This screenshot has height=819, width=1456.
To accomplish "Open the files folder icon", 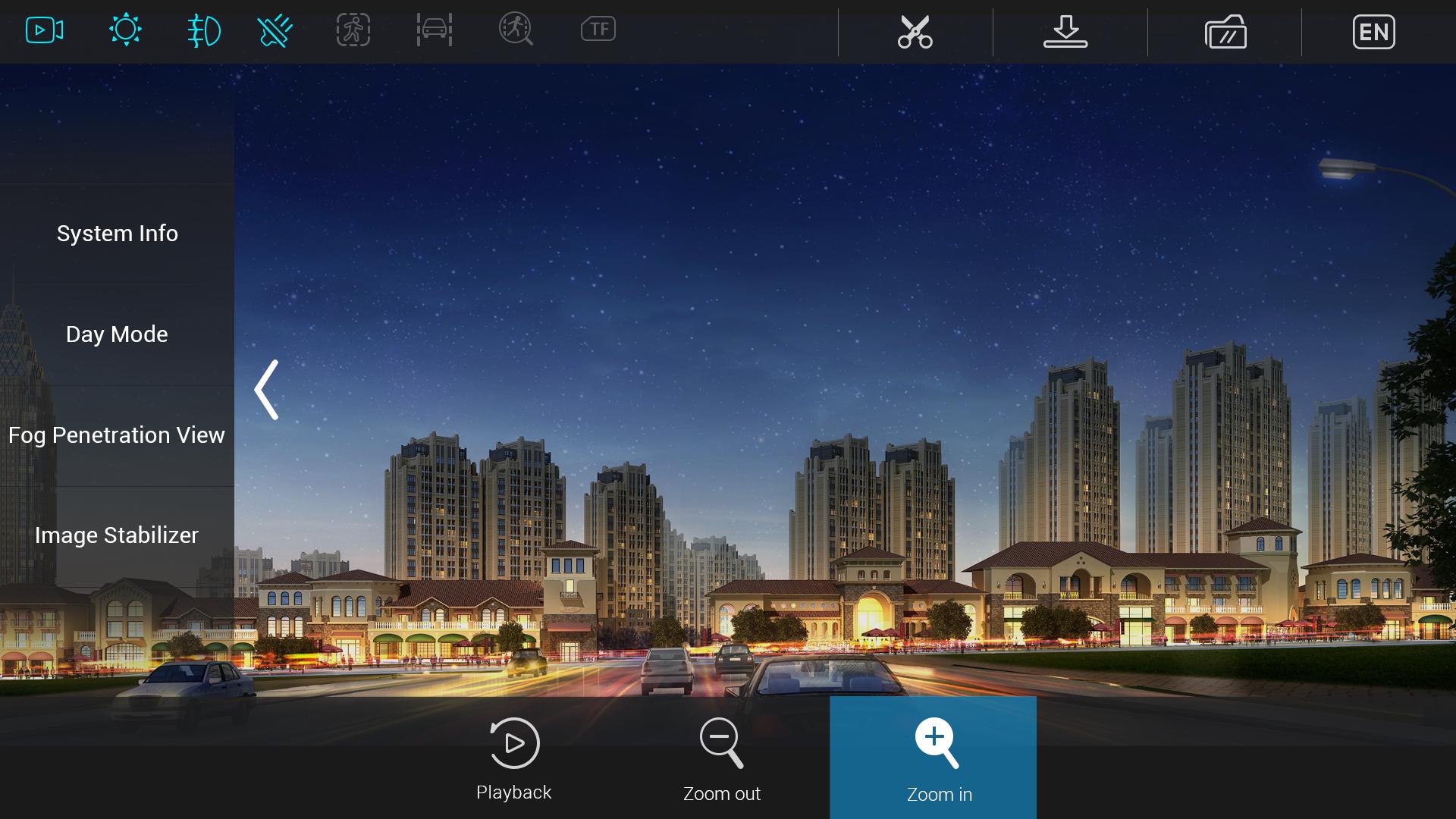I will point(1225,32).
